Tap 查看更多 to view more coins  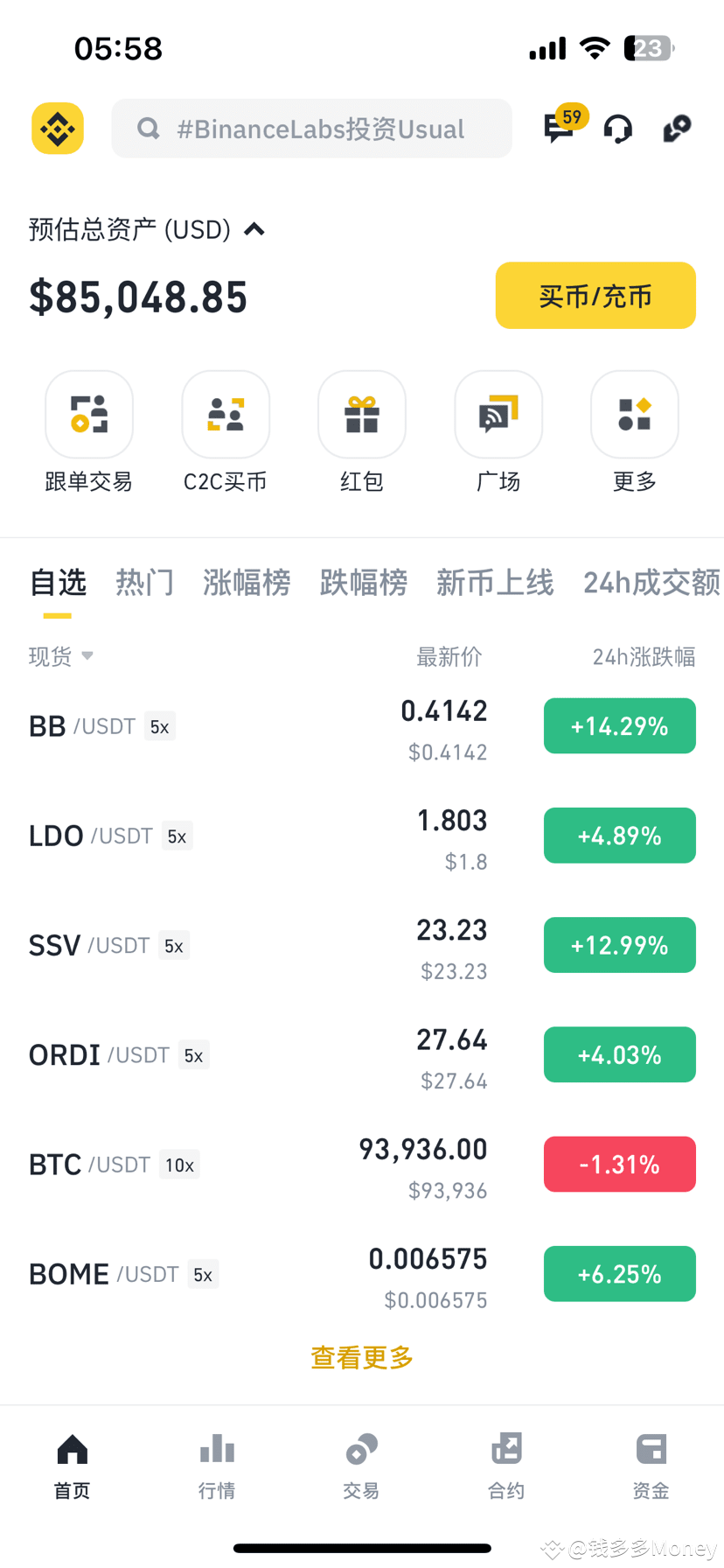pos(361,1357)
